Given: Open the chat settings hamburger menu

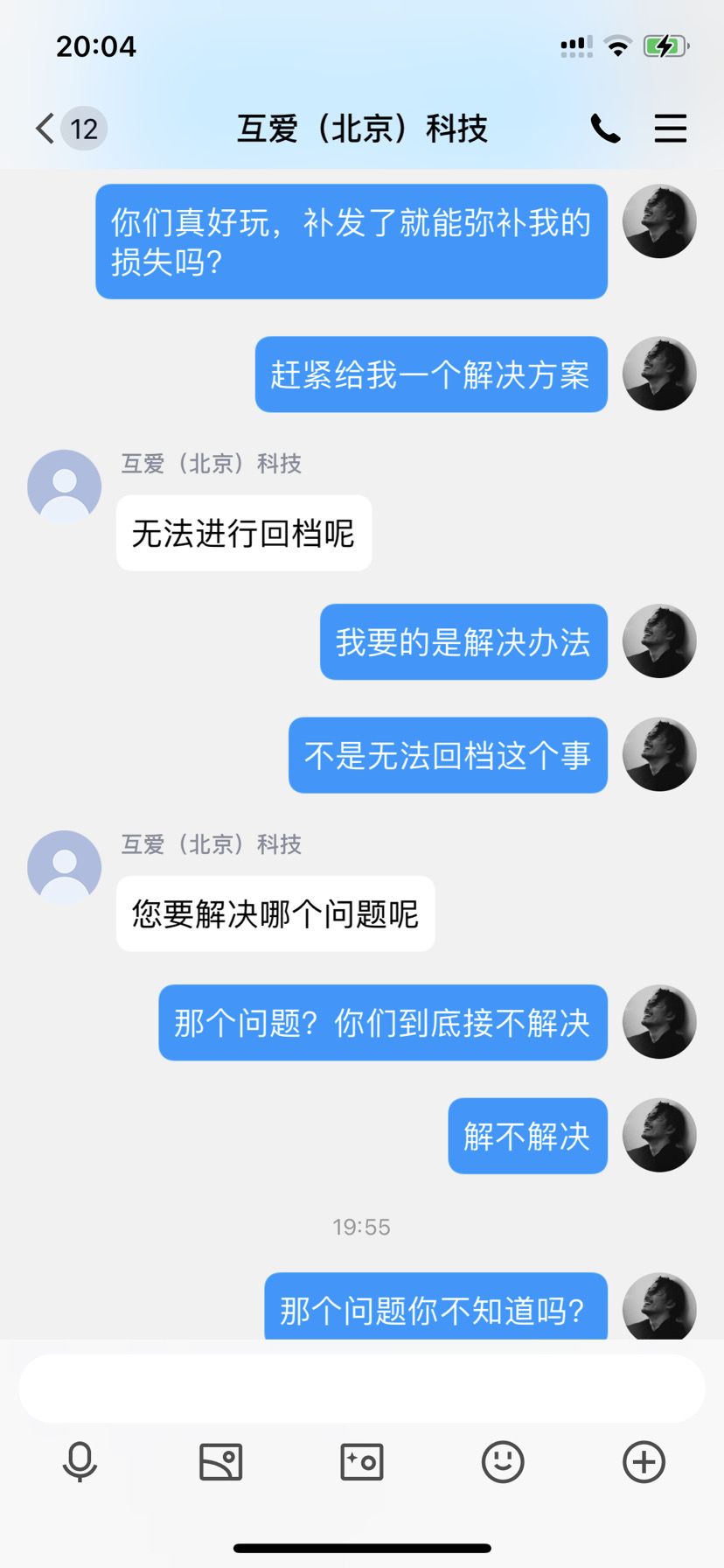Looking at the screenshot, I should (x=671, y=129).
